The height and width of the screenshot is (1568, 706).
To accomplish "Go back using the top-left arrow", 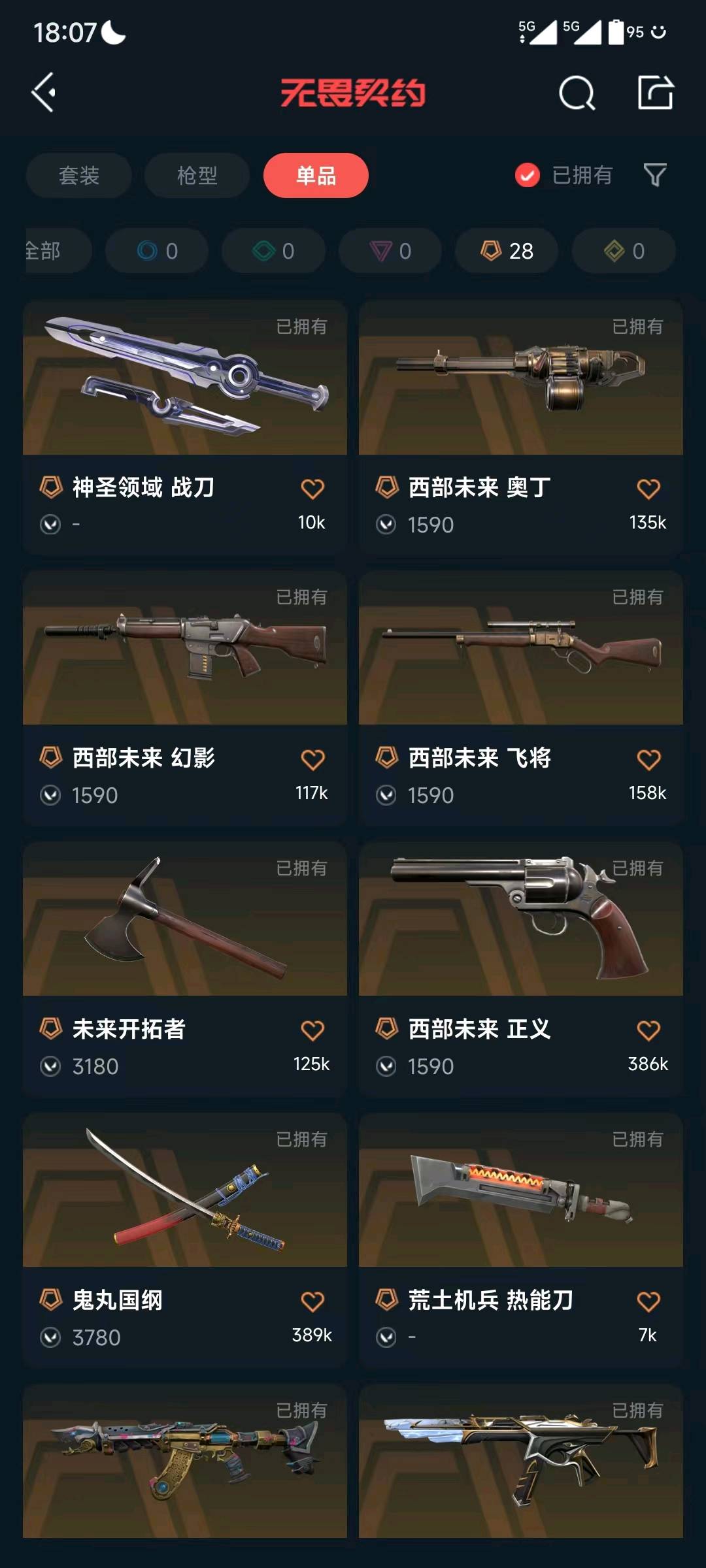I will point(44,93).
